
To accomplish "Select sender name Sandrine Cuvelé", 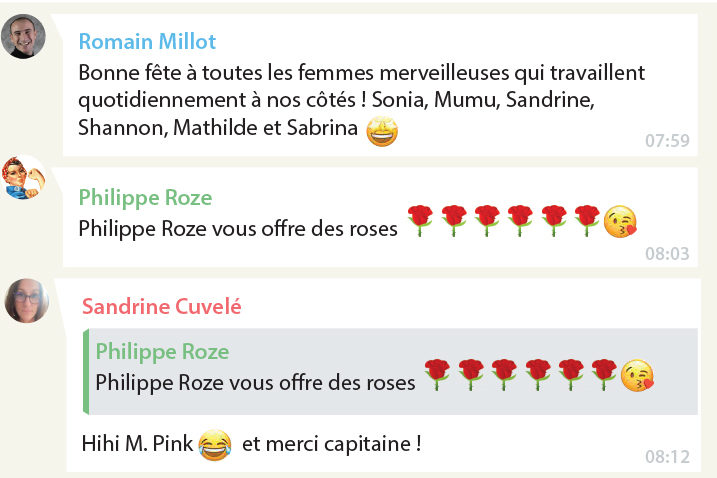I will (x=161, y=306).
